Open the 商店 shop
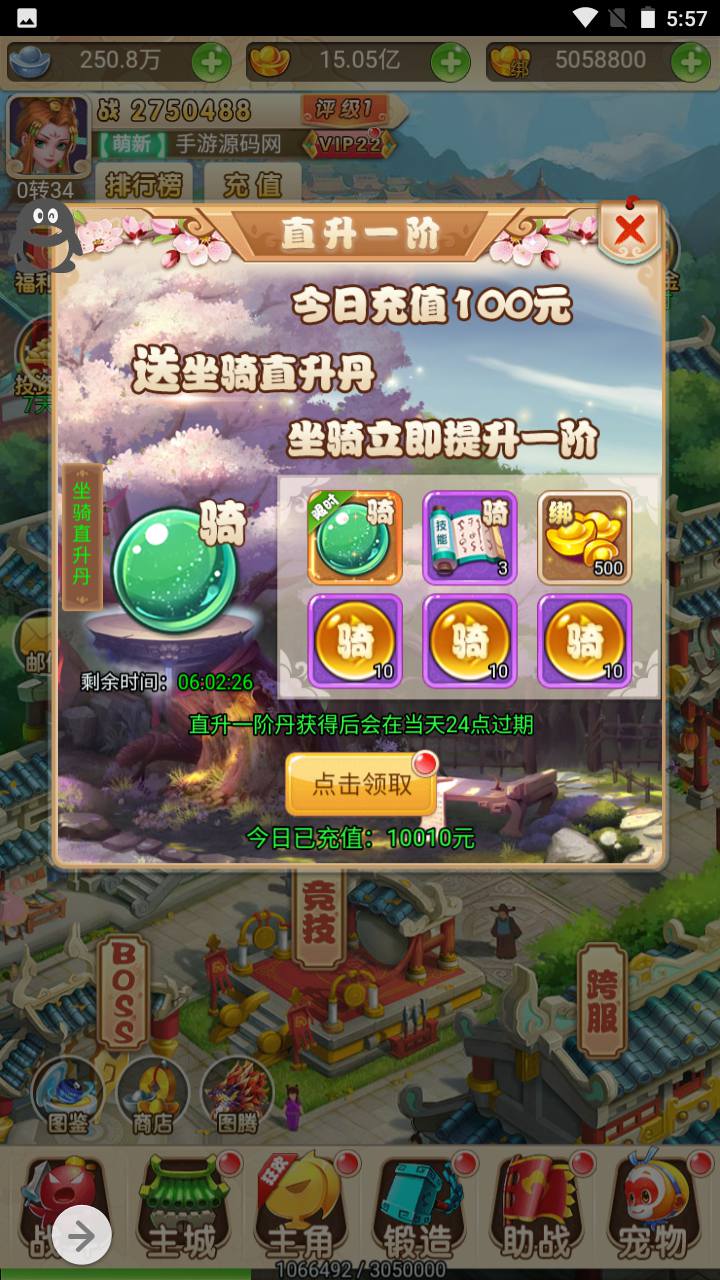 [x=153, y=1097]
